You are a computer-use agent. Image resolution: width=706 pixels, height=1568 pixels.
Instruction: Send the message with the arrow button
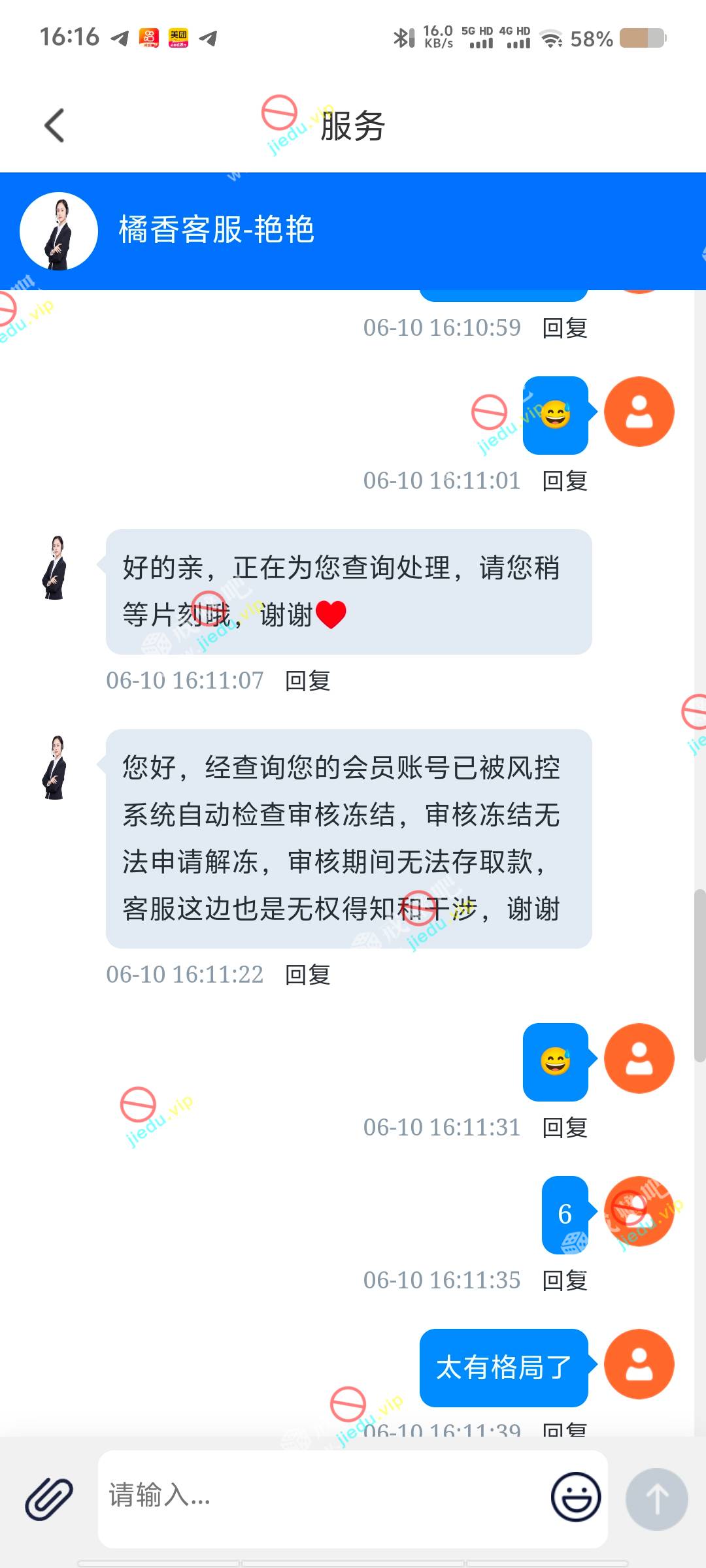tap(656, 1499)
